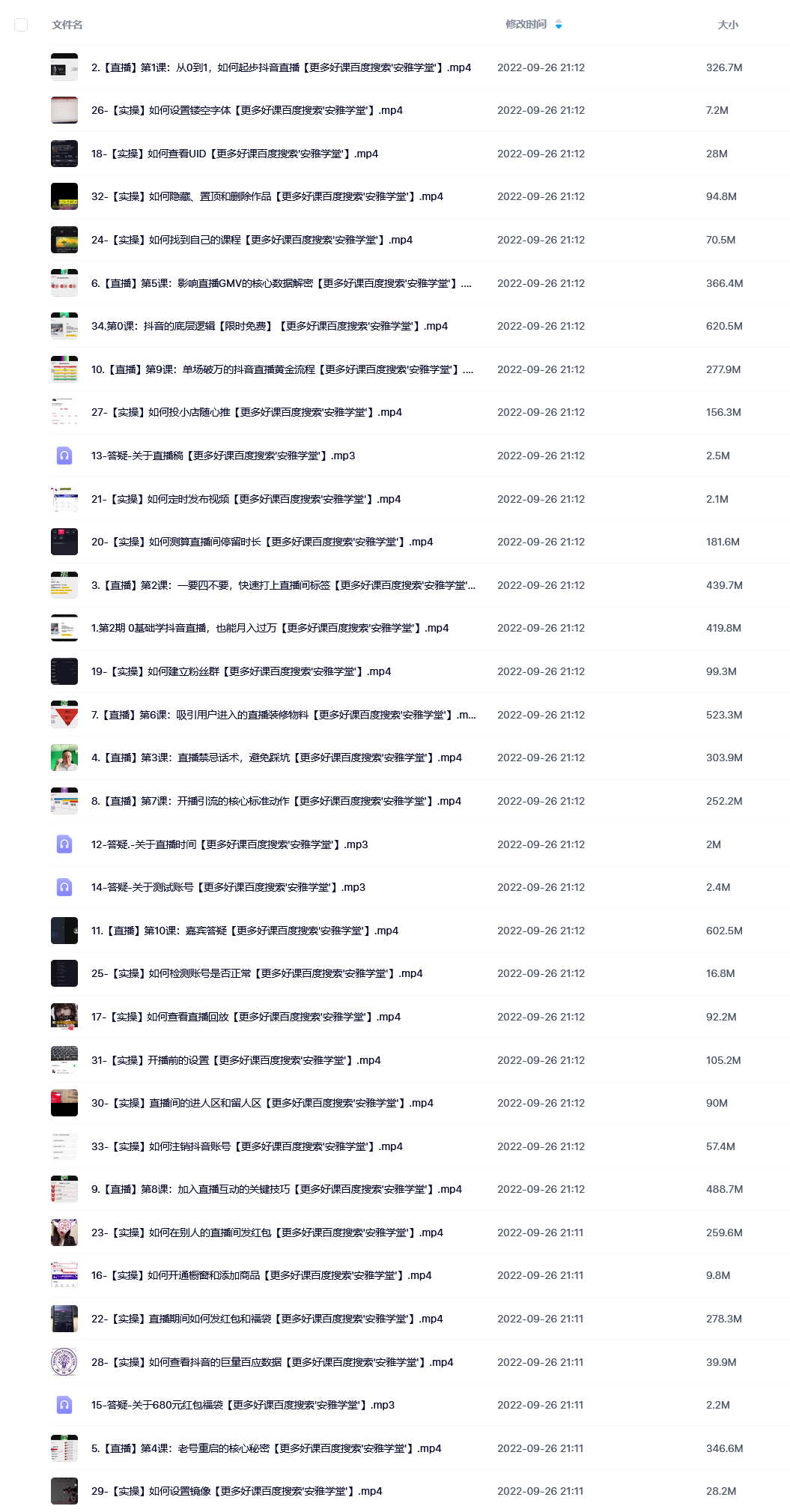Open 28-如何查看抖音的巨量百应数据 file
The height and width of the screenshot is (1512, 790).
(x=272, y=1362)
